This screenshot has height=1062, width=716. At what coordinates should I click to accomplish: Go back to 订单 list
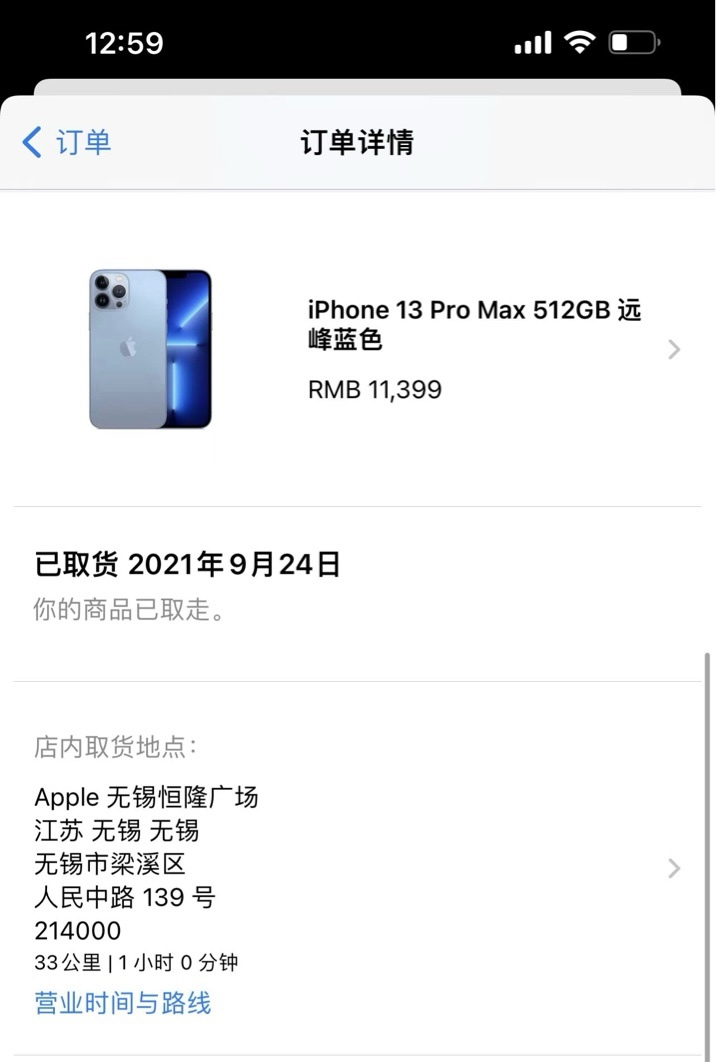pos(66,142)
